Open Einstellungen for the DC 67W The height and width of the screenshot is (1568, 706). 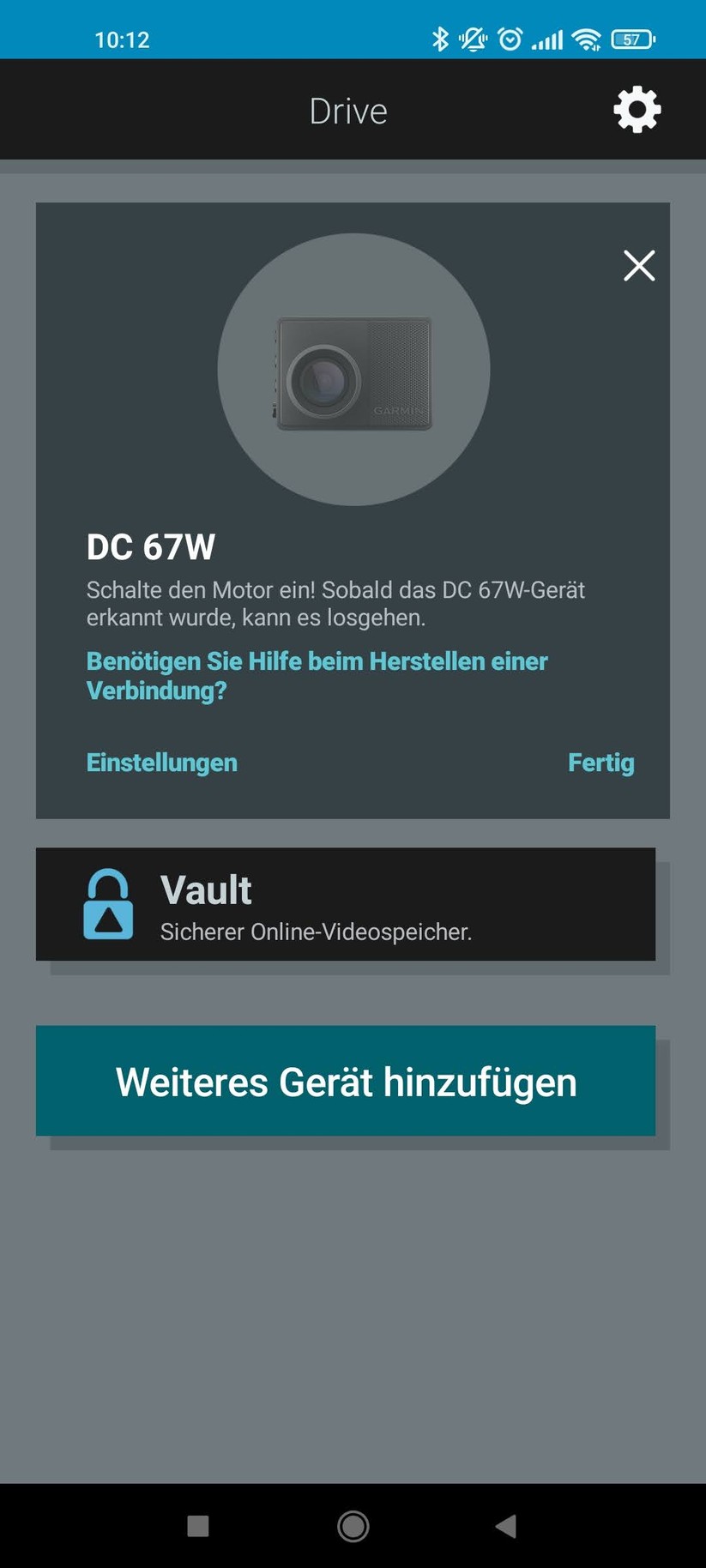[162, 763]
